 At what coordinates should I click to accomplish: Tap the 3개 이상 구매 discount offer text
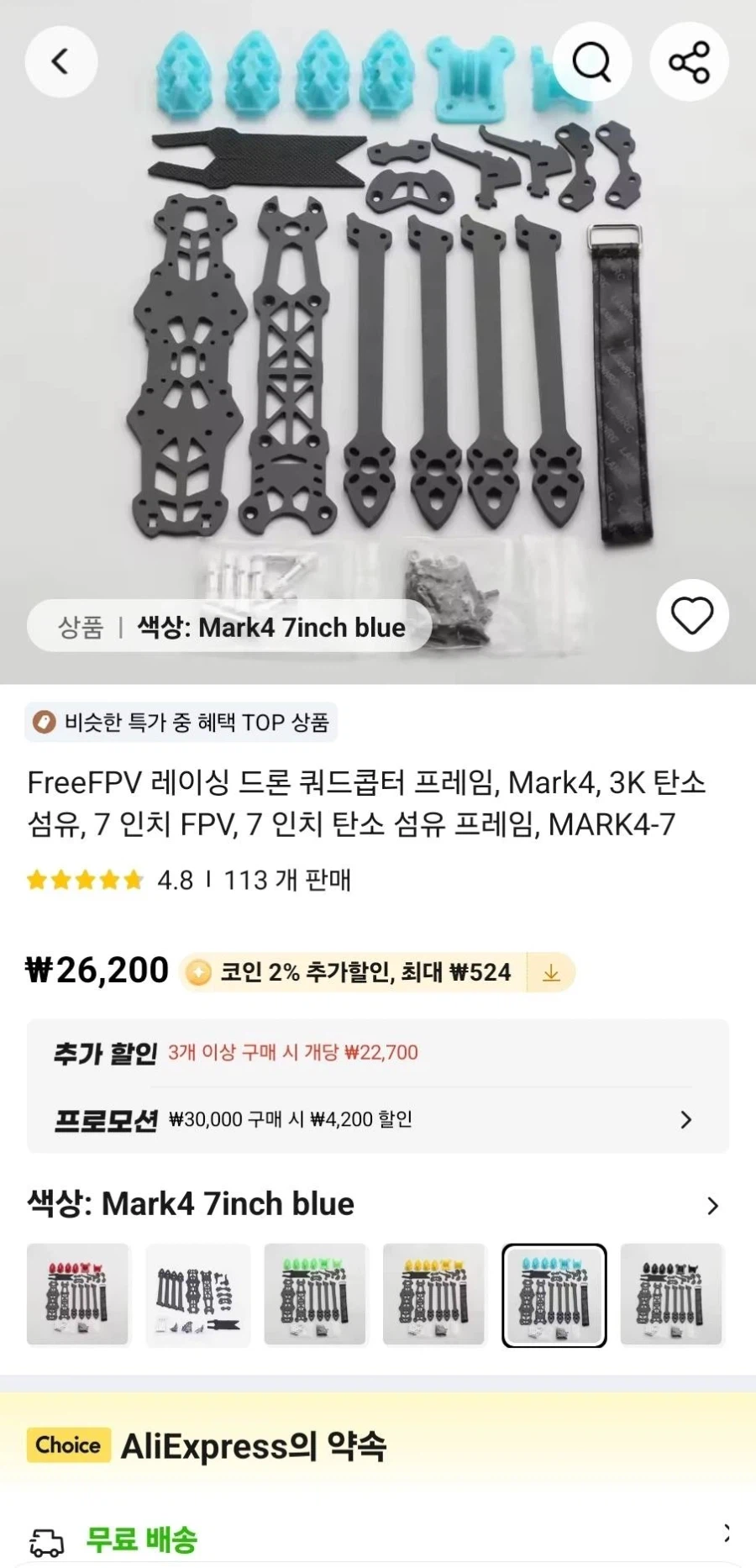click(x=292, y=1052)
